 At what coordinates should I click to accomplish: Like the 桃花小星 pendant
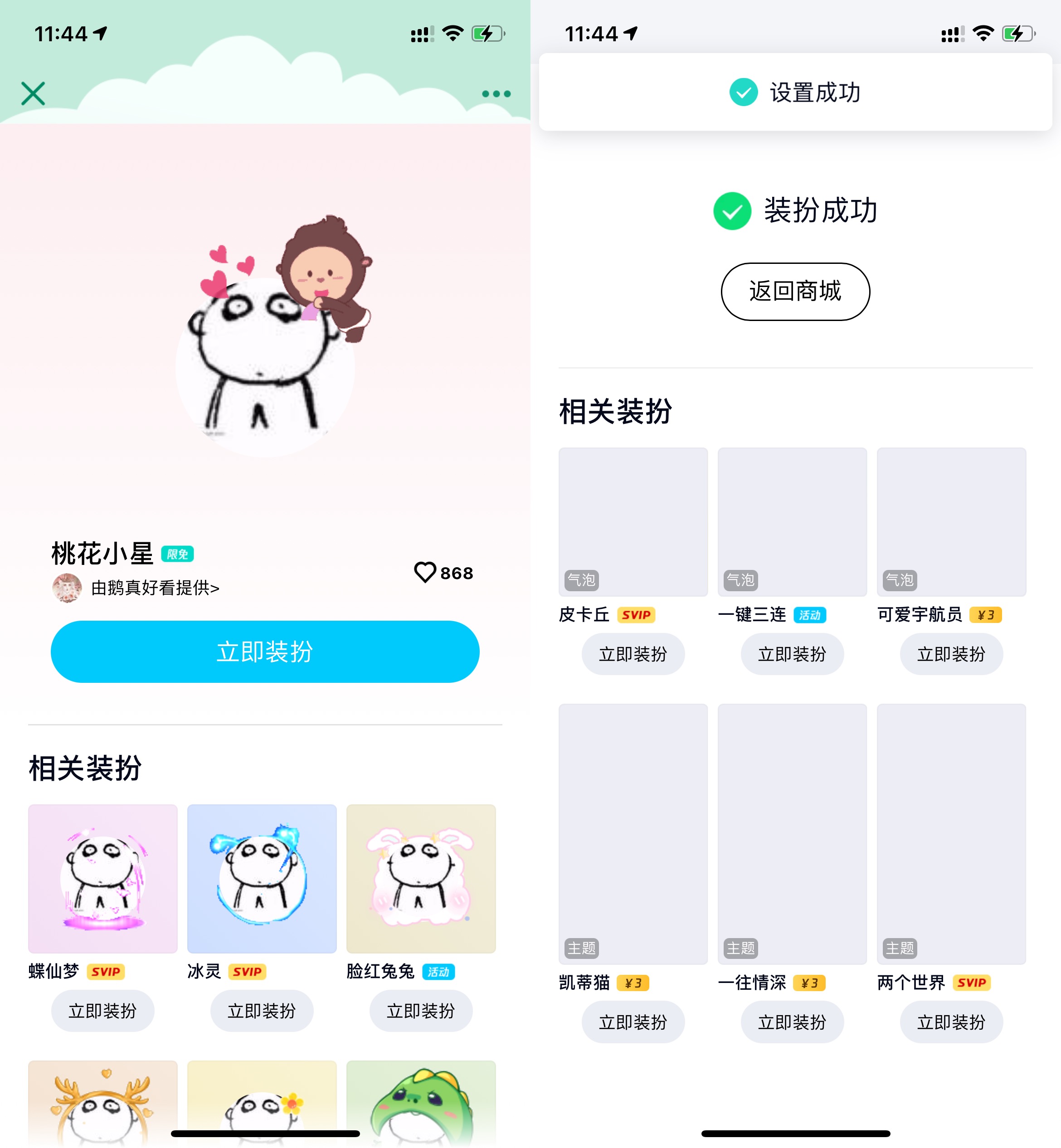[x=425, y=572]
